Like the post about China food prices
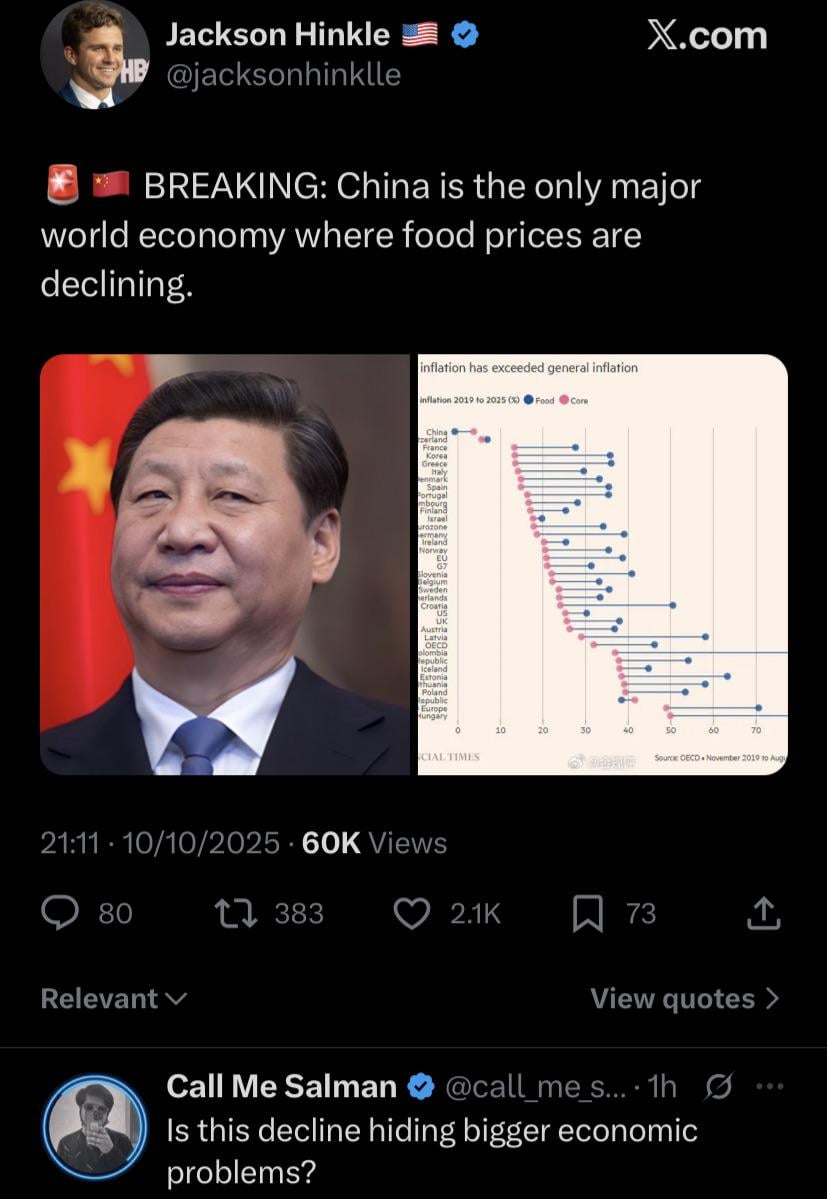Screen dimensions: 827x1199 pyautogui.click(x=412, y=912)
